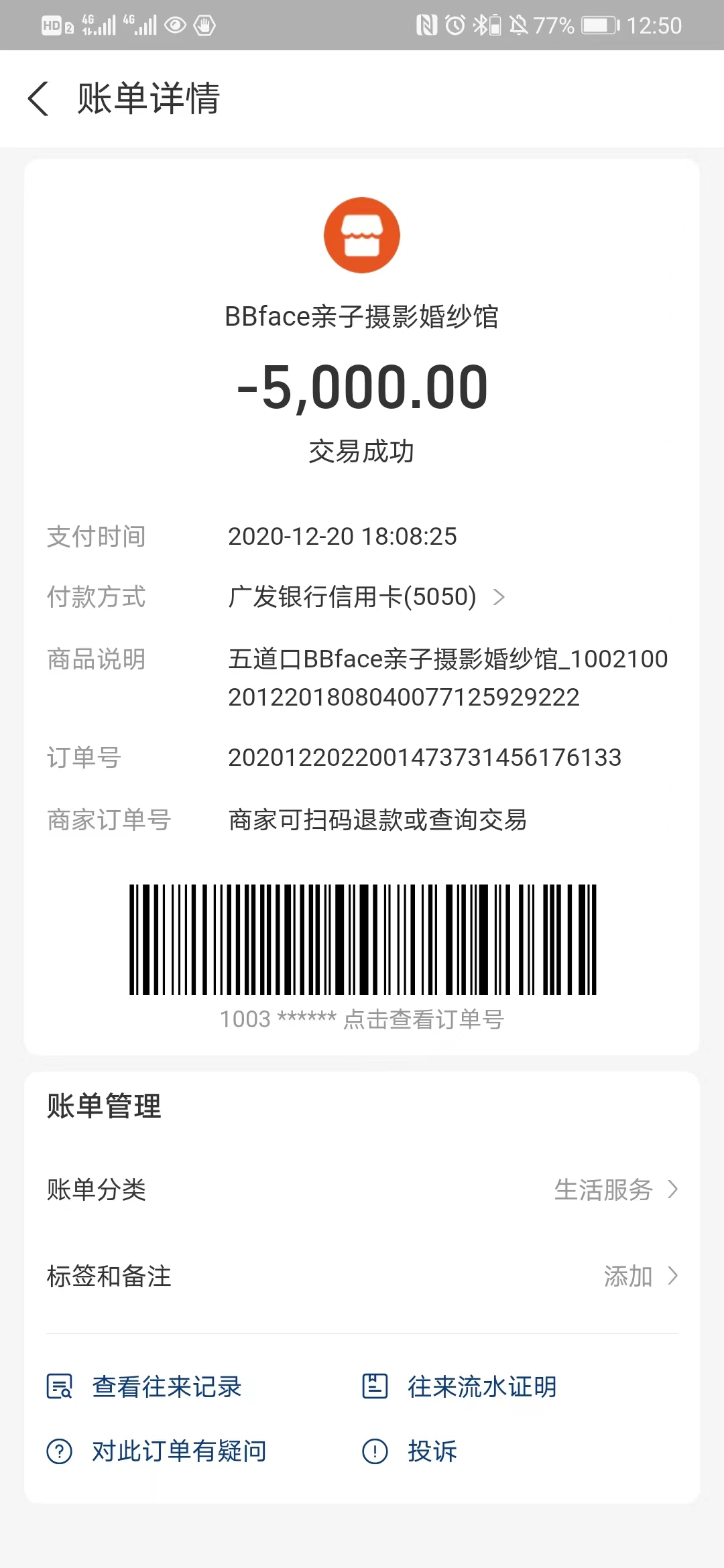Screen dimensions: 724x1568
Task: Tap the -5,000.00 transaction amount
Action: [362, 389]
